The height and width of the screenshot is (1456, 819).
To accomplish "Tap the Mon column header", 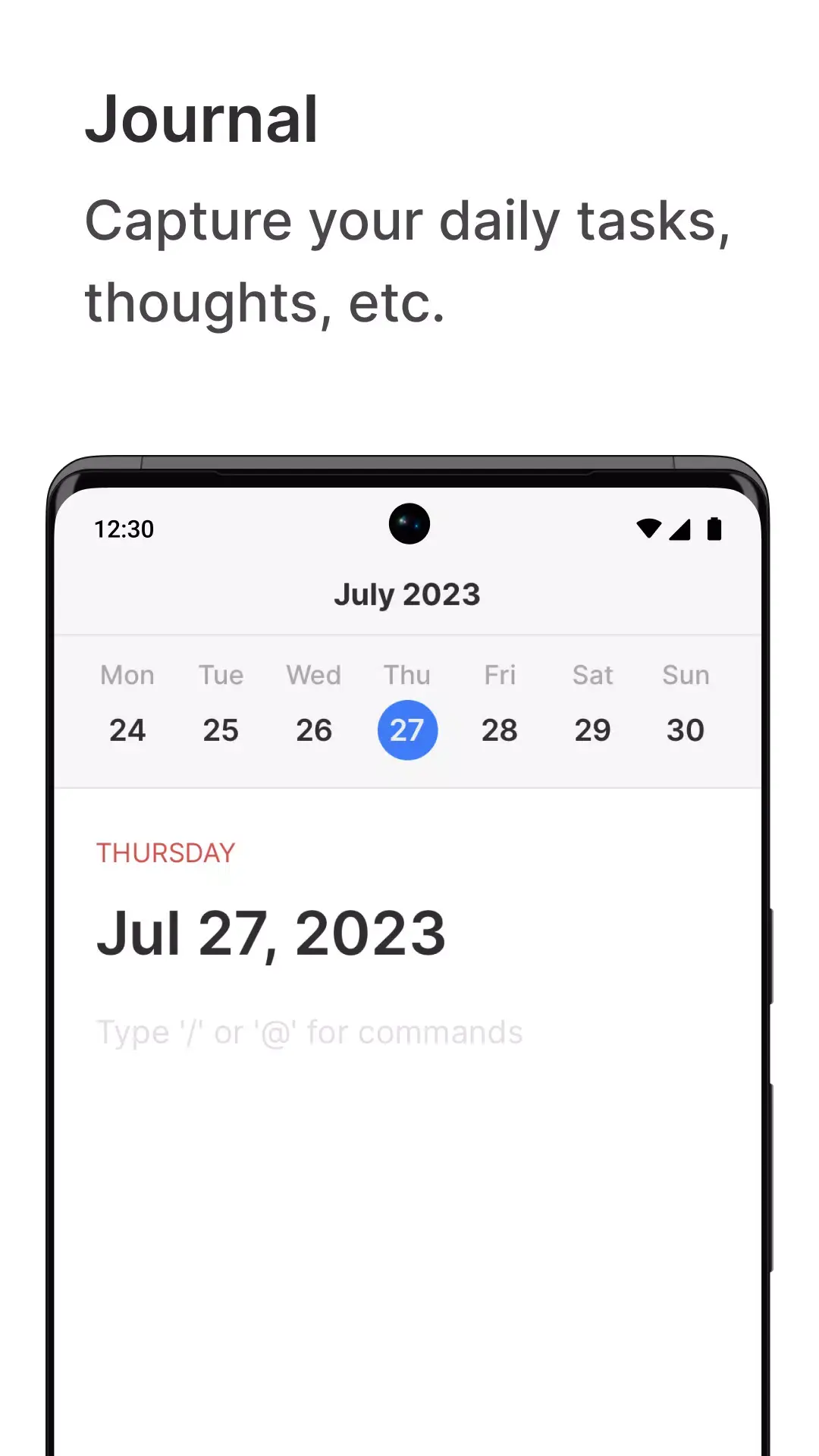I will pos(127,674).
